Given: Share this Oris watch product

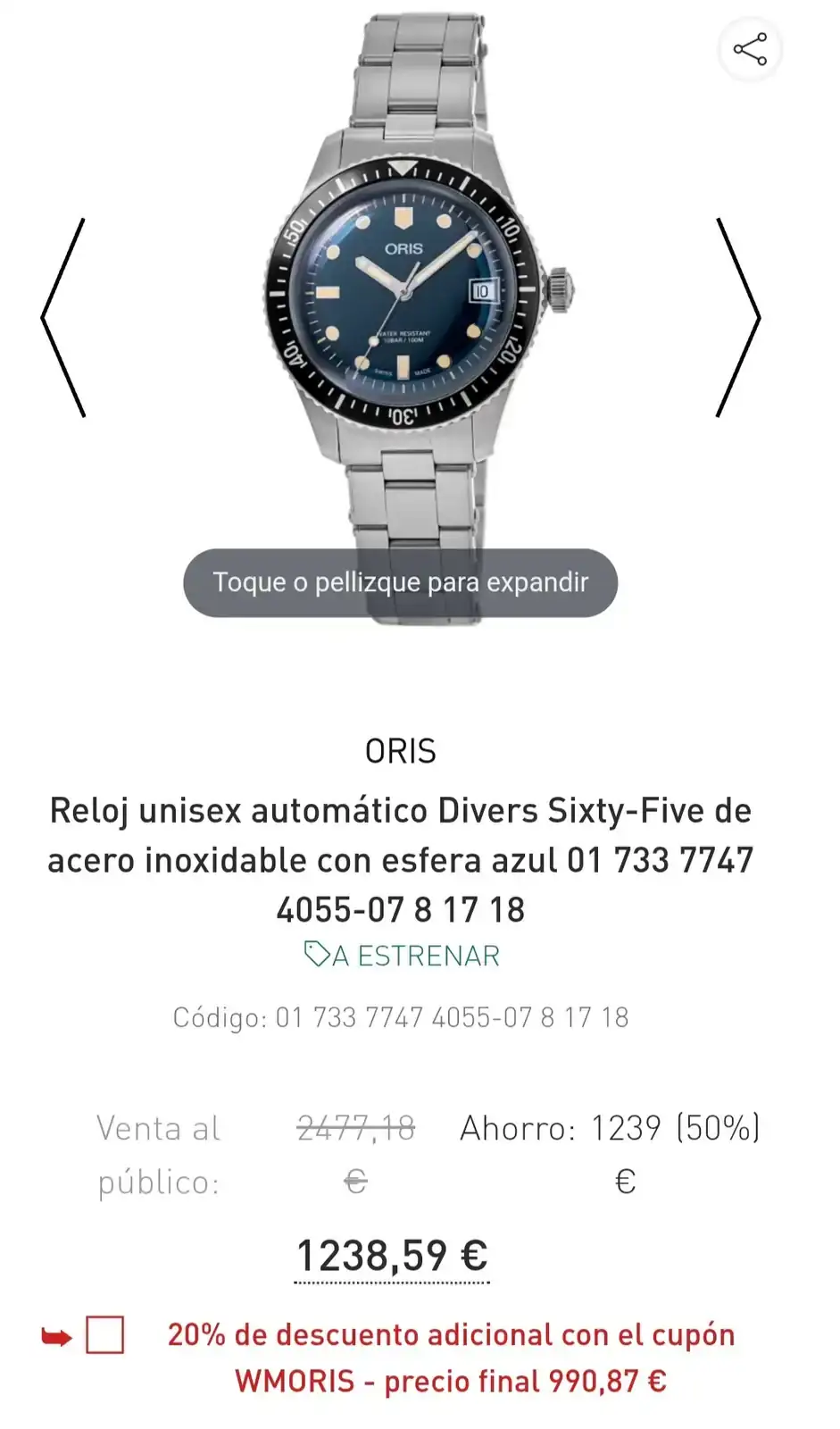Looking at the screenshot, I should tap(750, 49).
